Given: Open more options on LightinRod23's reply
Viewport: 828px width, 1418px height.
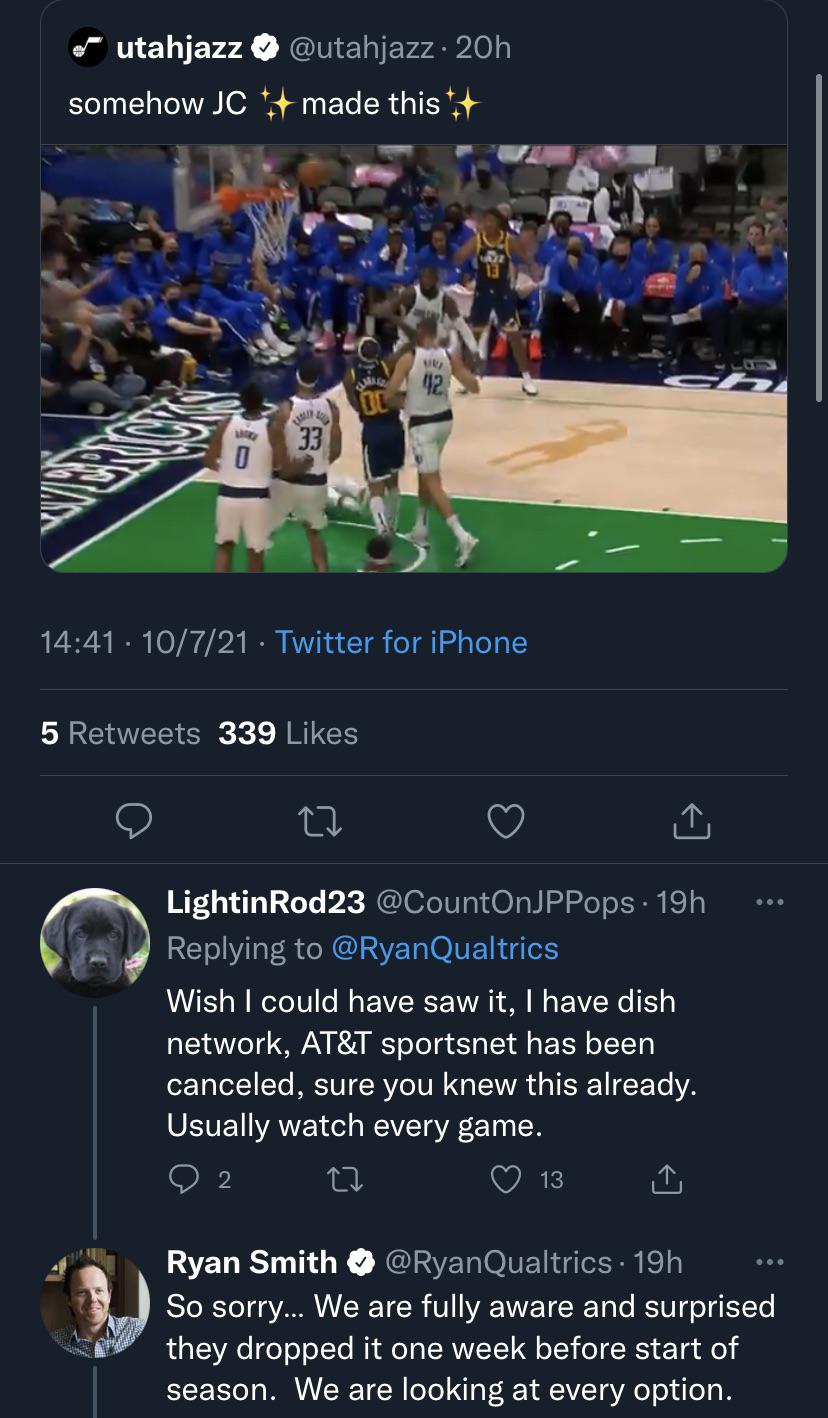Looking at the screenshot, I should click(x=769, y=901).
